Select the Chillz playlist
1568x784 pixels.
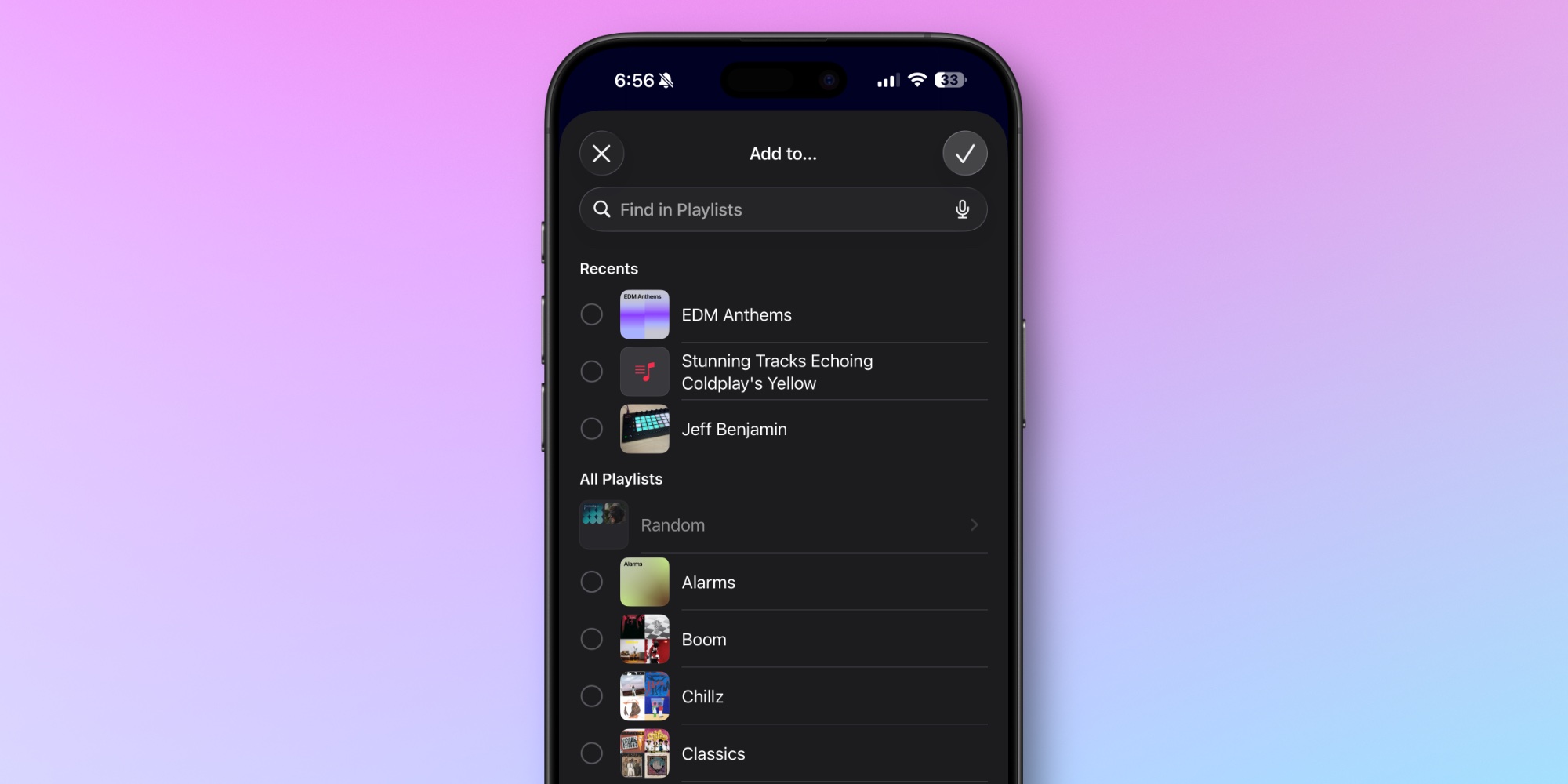[x=592, y=696]
